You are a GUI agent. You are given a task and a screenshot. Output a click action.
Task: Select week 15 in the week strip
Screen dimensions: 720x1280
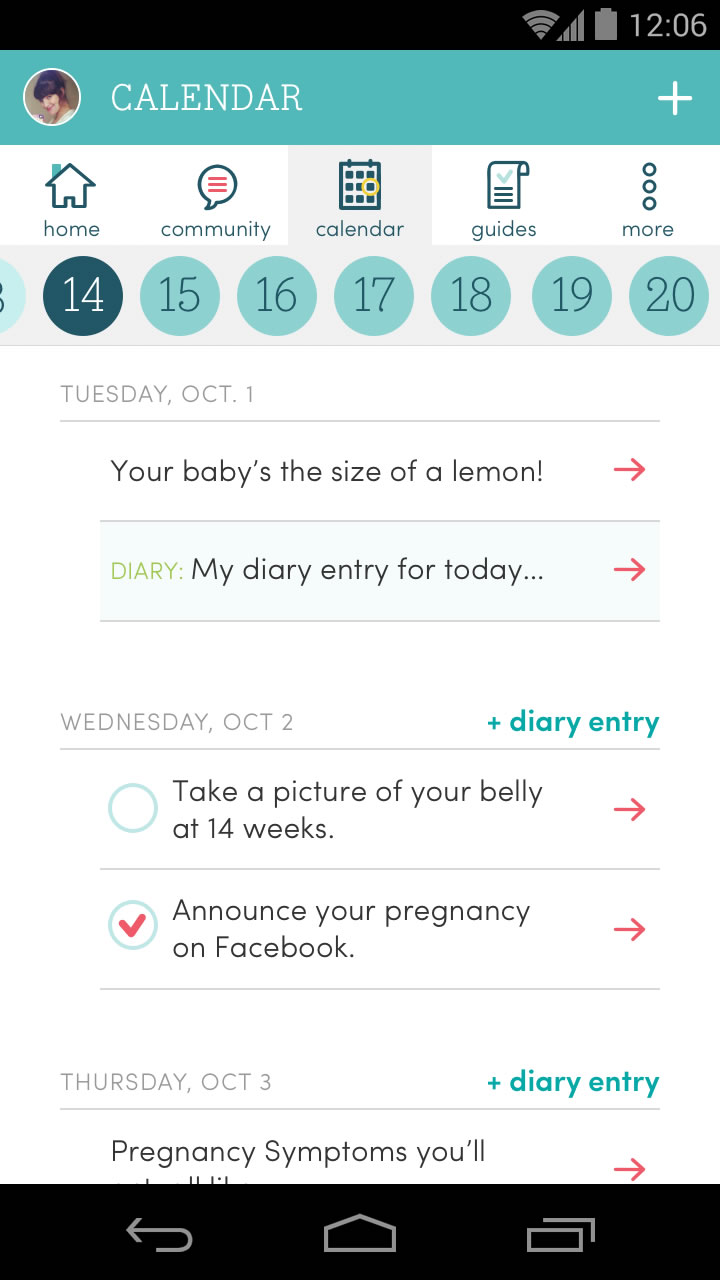(x=180, y=295)
